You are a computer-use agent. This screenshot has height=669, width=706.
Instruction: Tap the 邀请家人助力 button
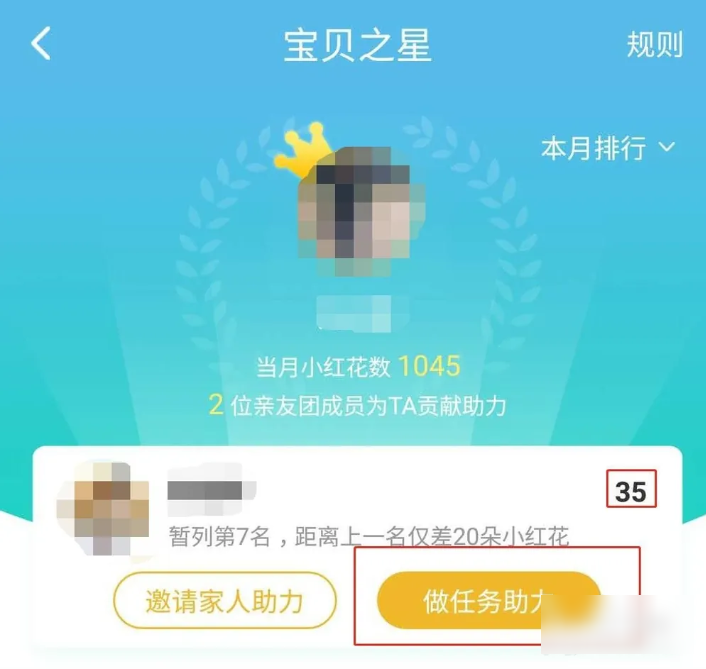click(x=224, y=601)
